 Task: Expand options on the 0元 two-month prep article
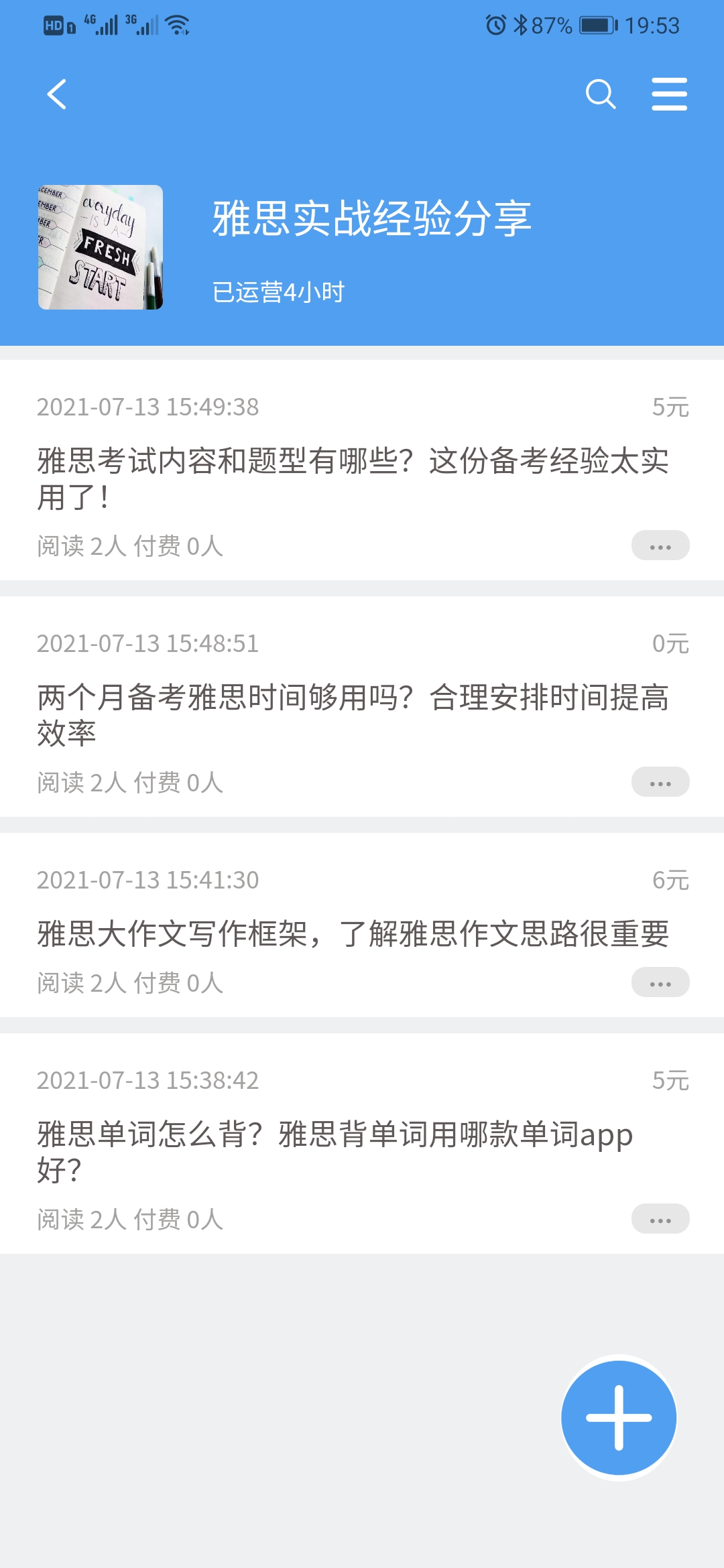pos(660,782)
